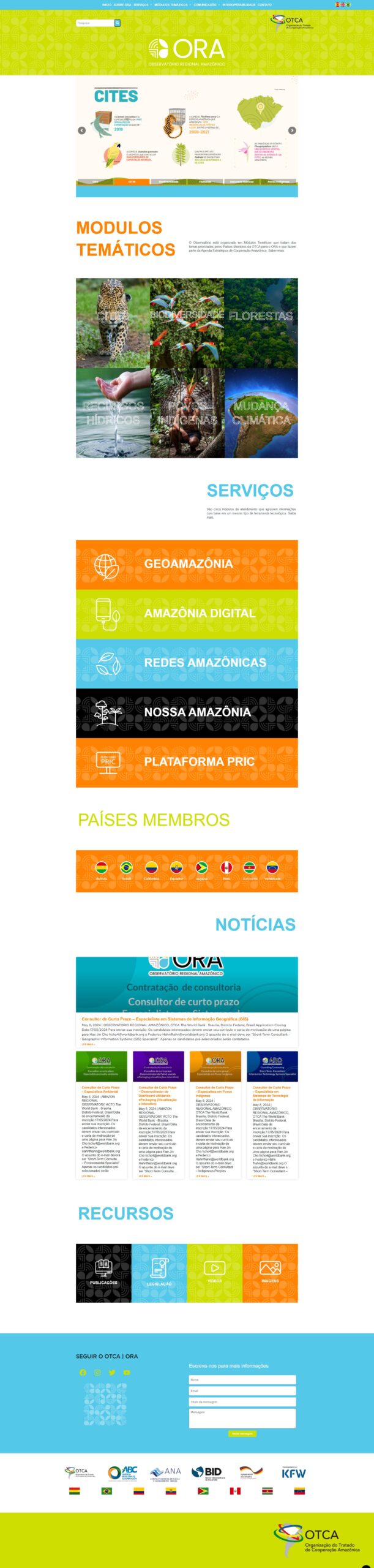Open Contato in the top menu
This screenshot has width=374, height=1568.
tap(264, 4)
